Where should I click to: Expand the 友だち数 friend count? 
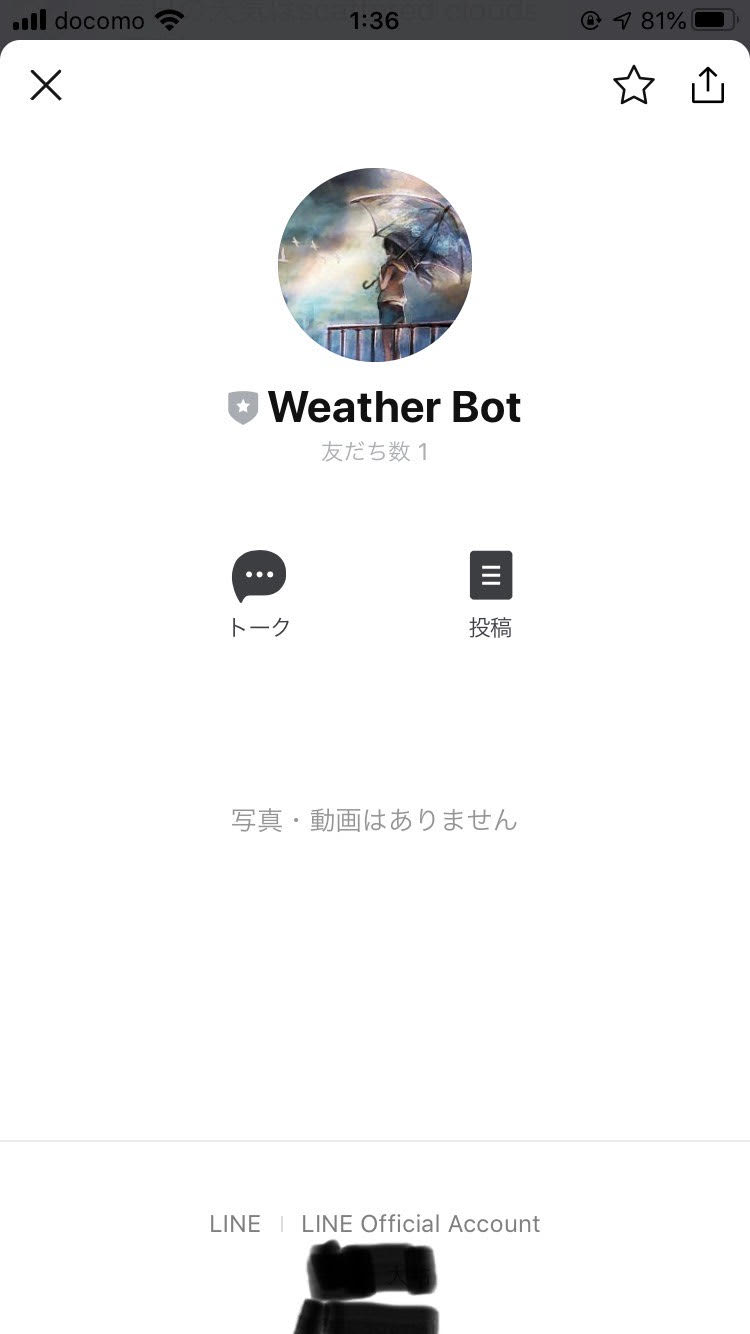coord(374,451)
